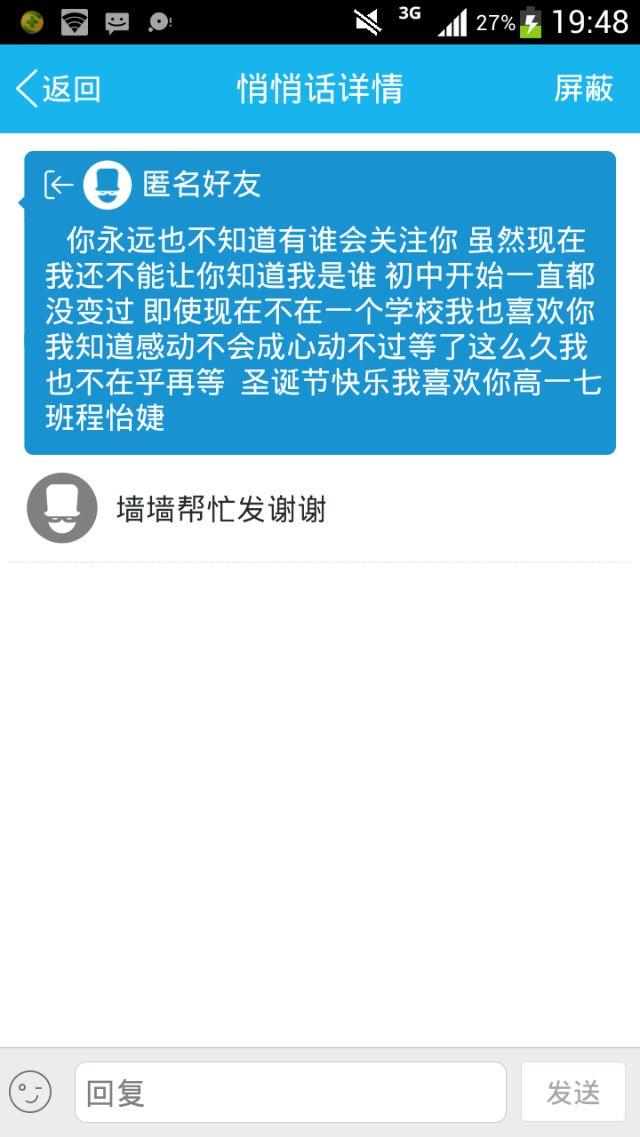Send the reply with 发送 button
Image resolution: width=640 pixels, height=1137 pixels.
(573, 1092)
